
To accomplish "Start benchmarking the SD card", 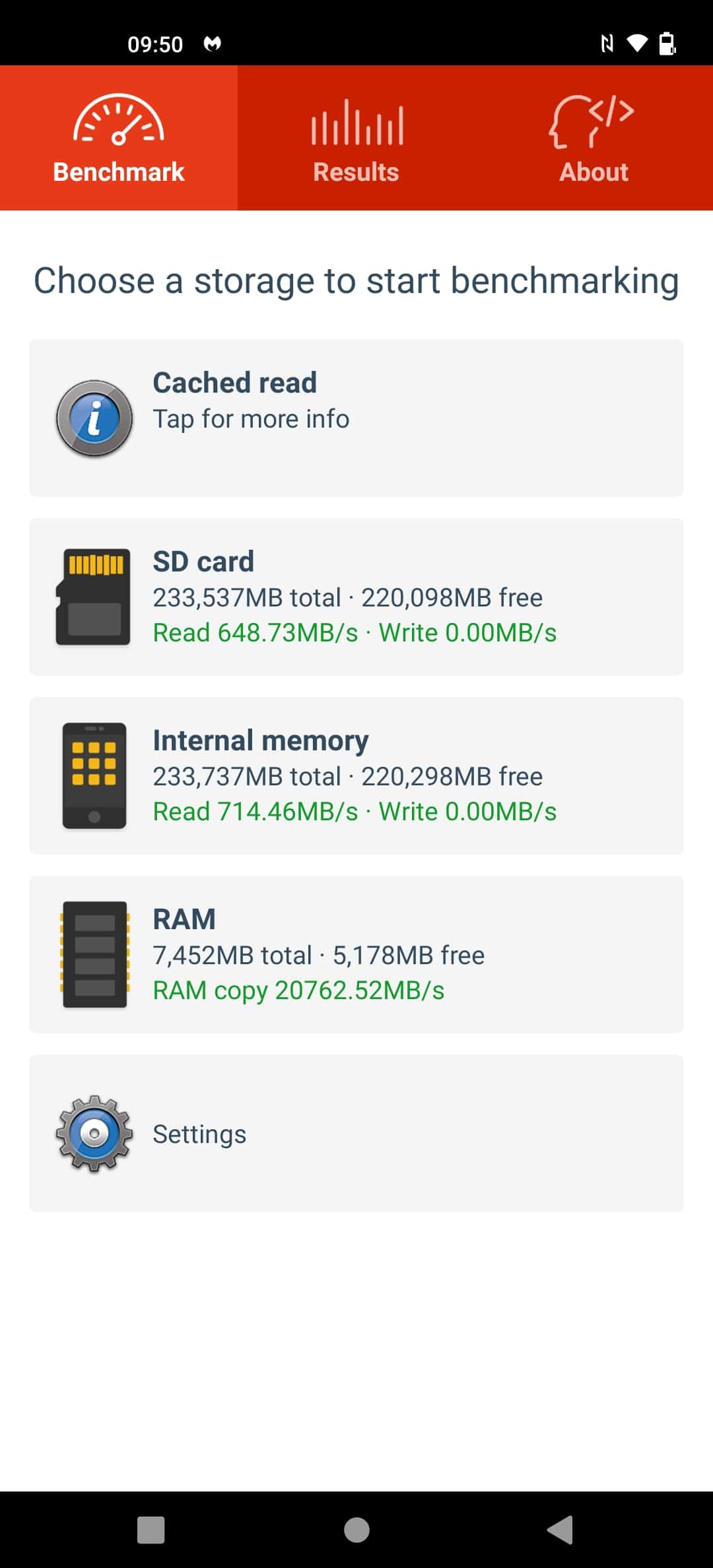I will pyautogui.click(x=356, y=597).
